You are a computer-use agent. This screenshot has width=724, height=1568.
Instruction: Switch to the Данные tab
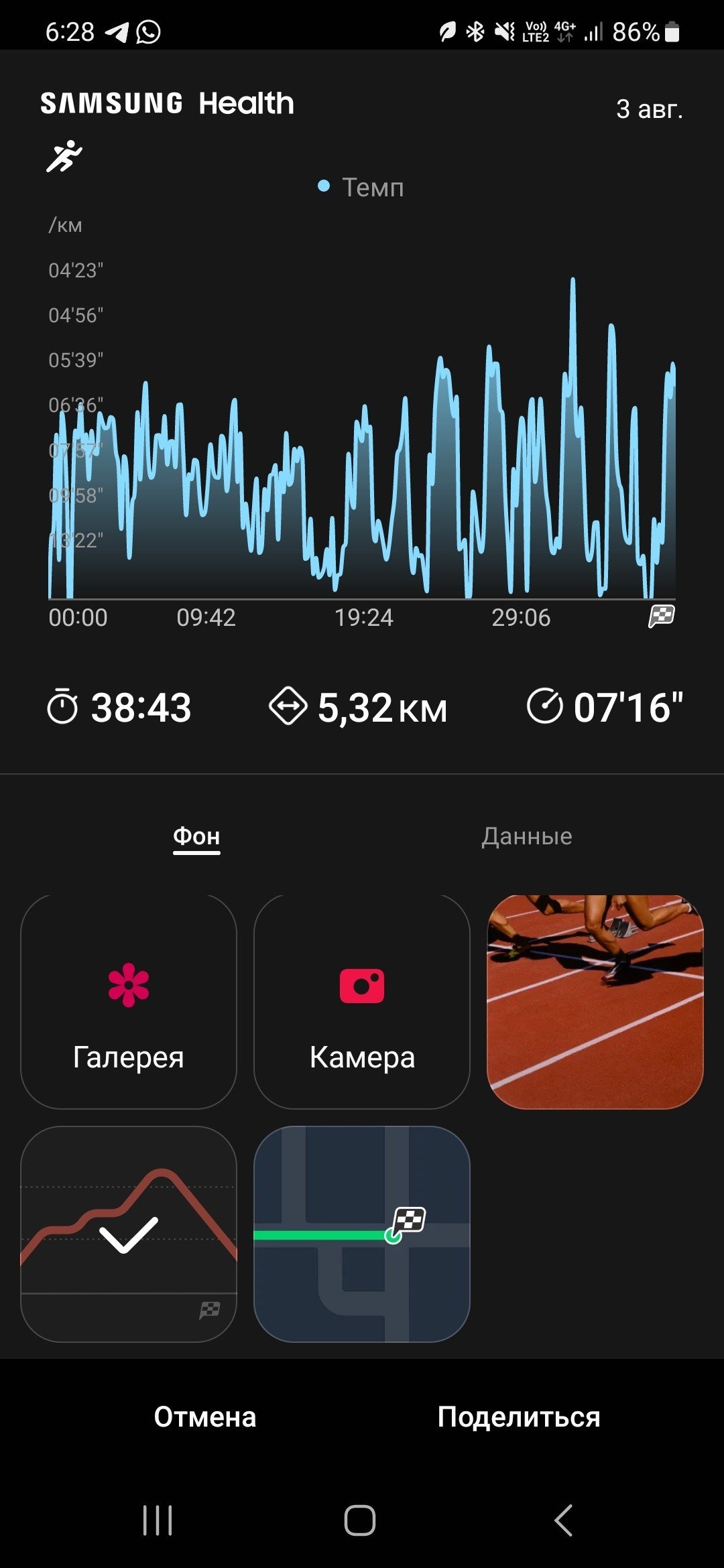[527, 836]
